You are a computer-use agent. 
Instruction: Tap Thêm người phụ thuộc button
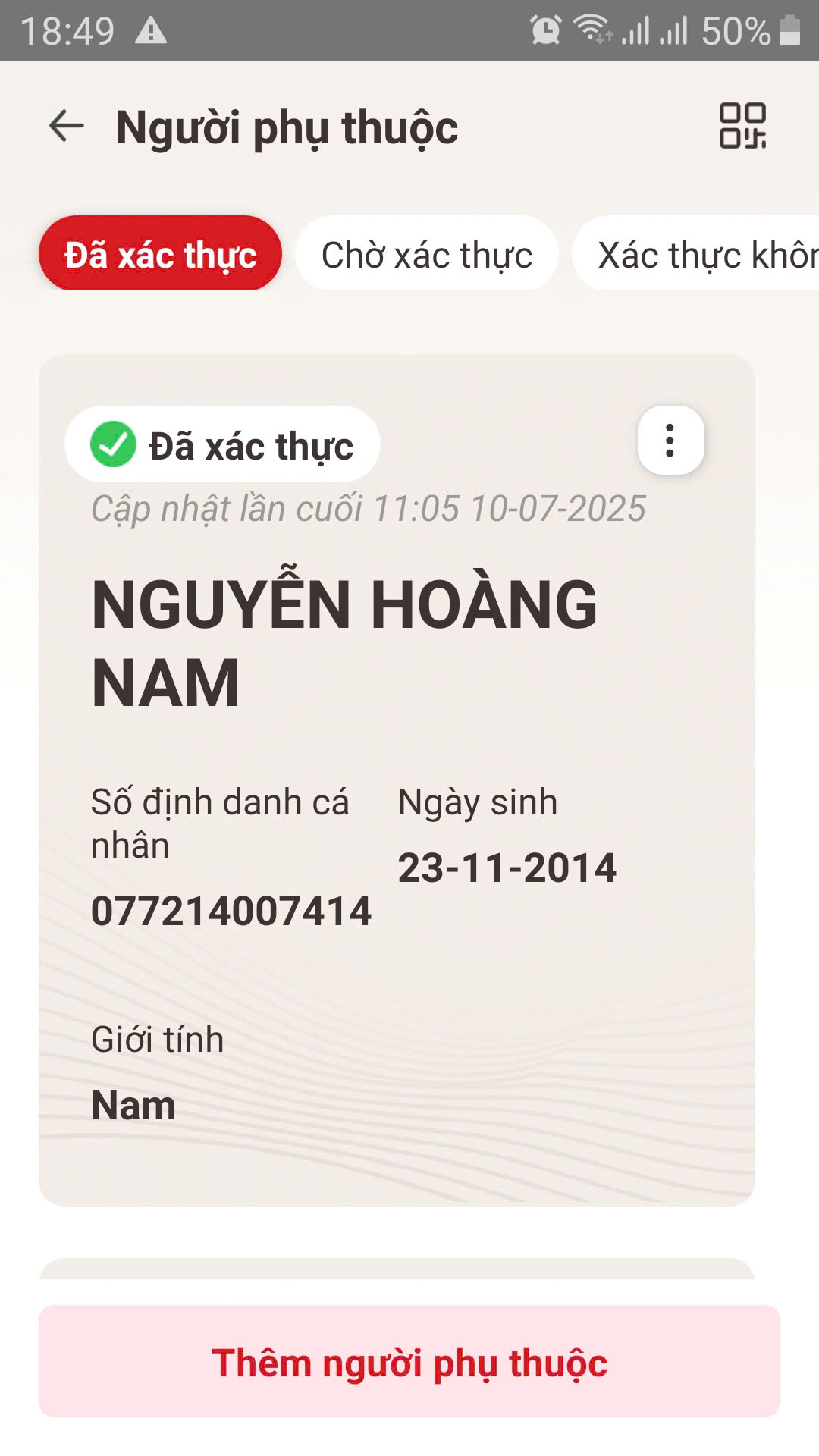click(409, 1361)
